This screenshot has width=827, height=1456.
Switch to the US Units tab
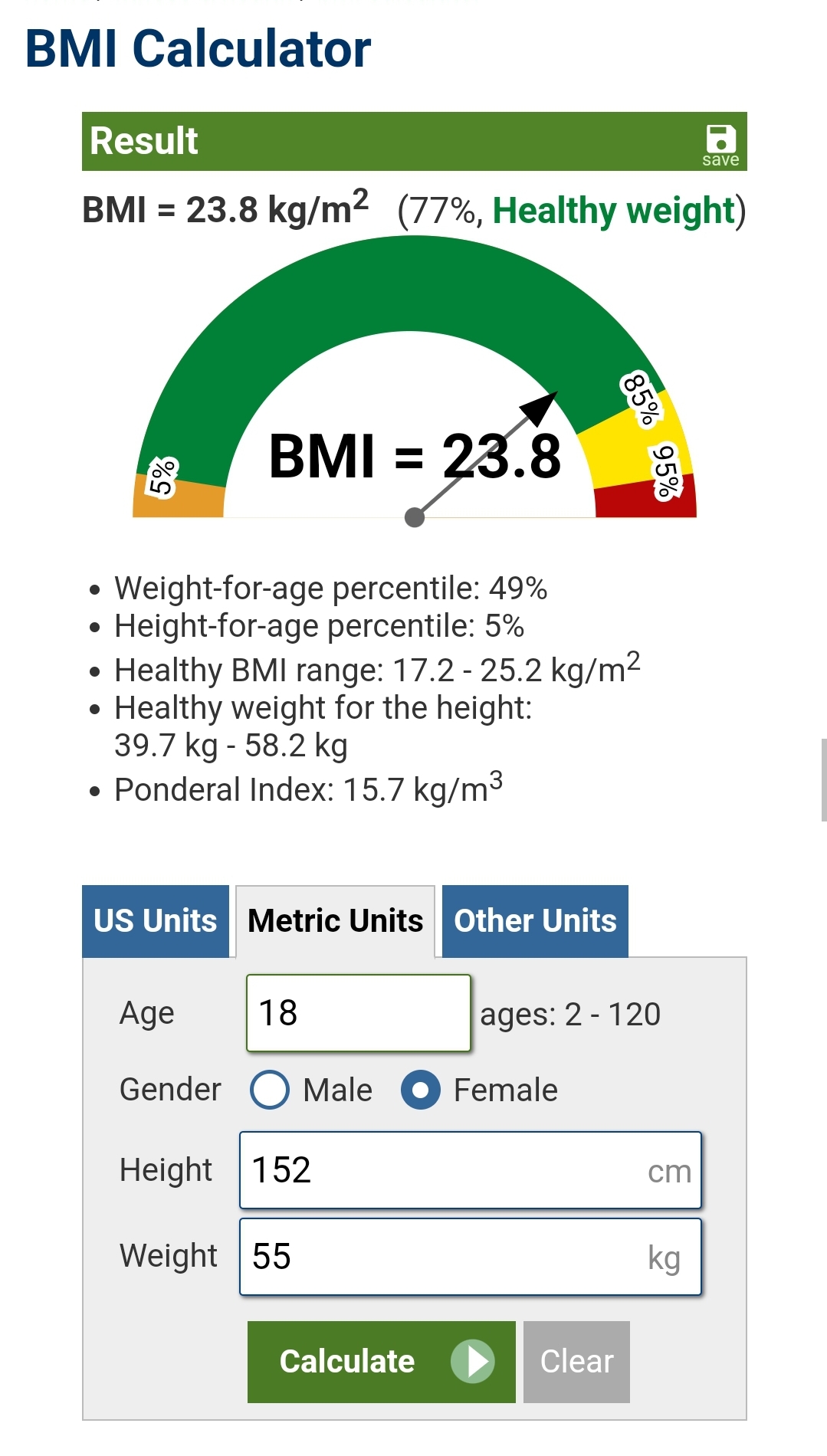point(156,921)
